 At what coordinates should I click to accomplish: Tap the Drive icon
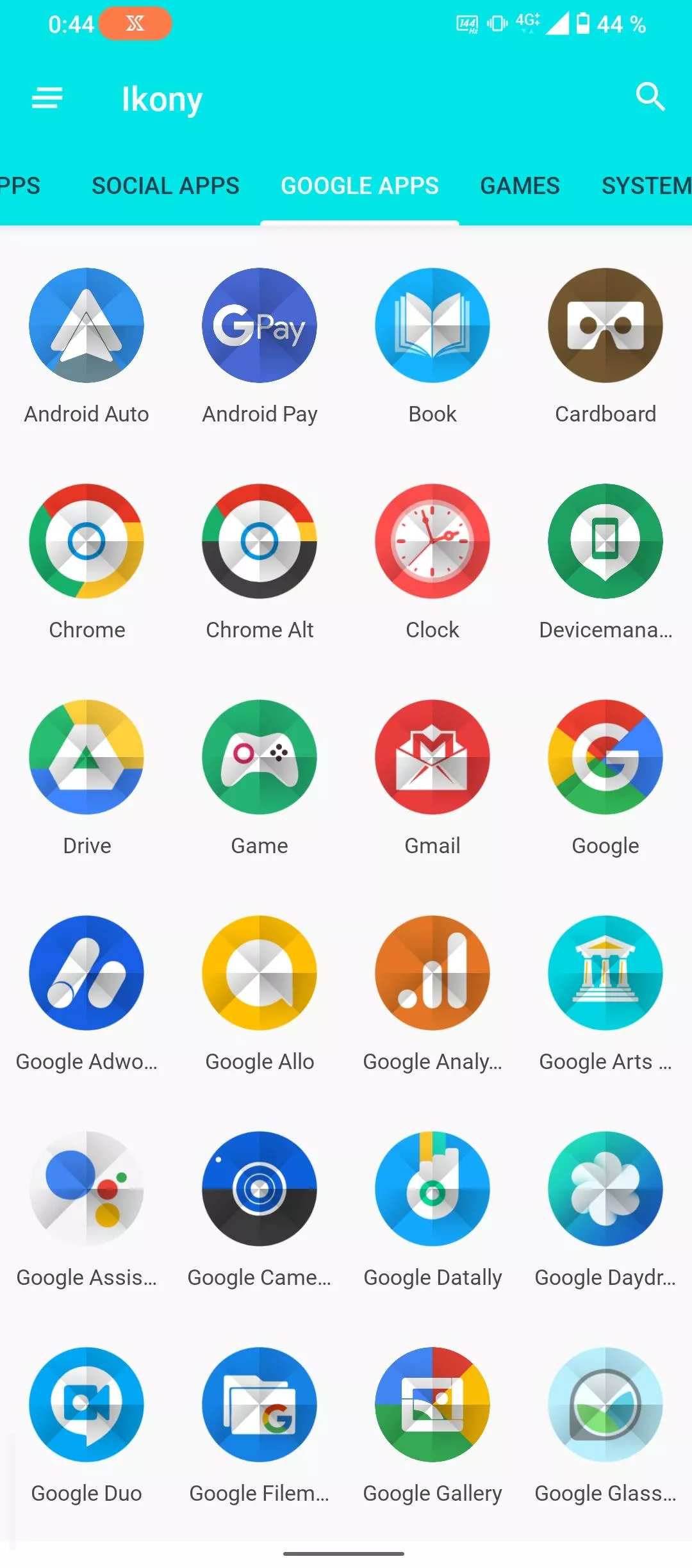coord(86,757)
